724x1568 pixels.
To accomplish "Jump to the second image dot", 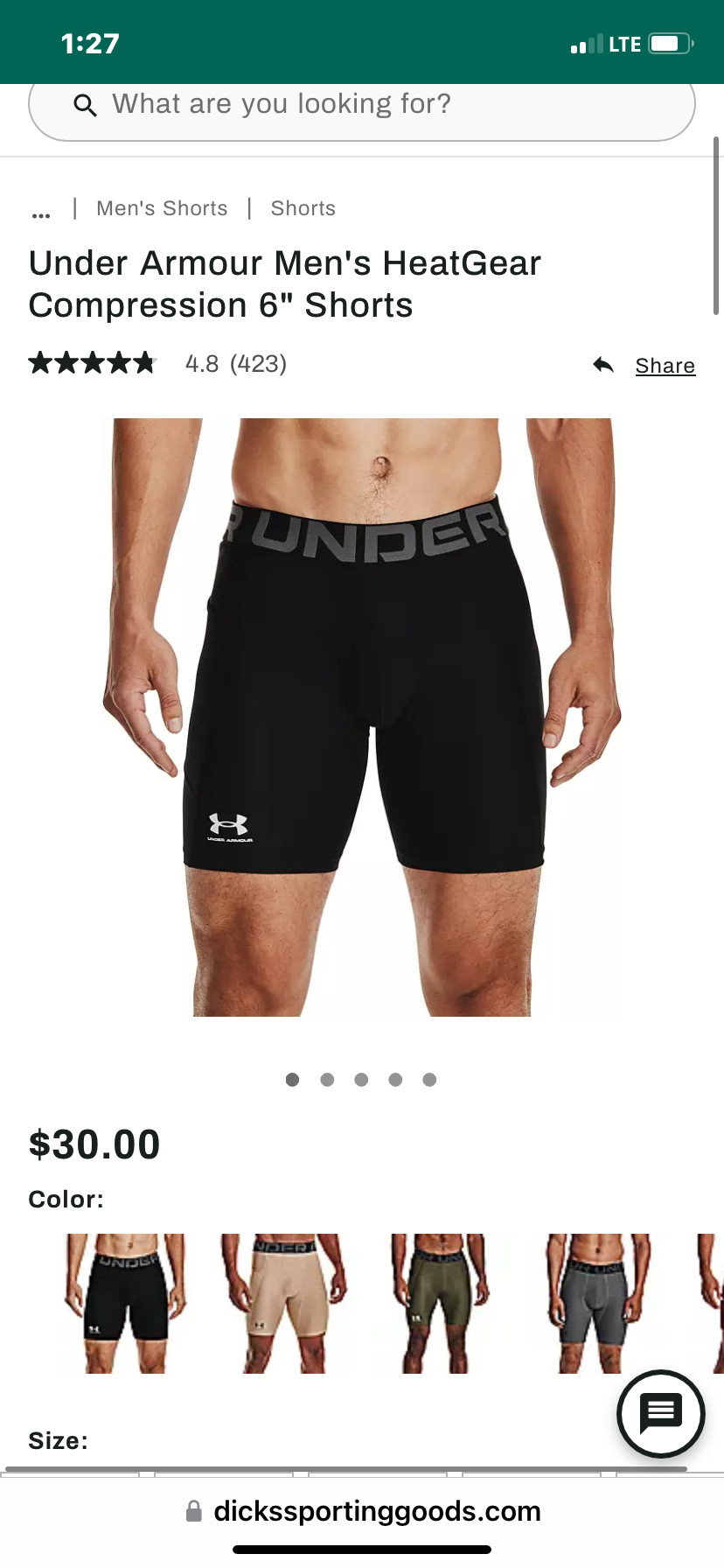I will pyautogui.click(x=327, y=1080).
